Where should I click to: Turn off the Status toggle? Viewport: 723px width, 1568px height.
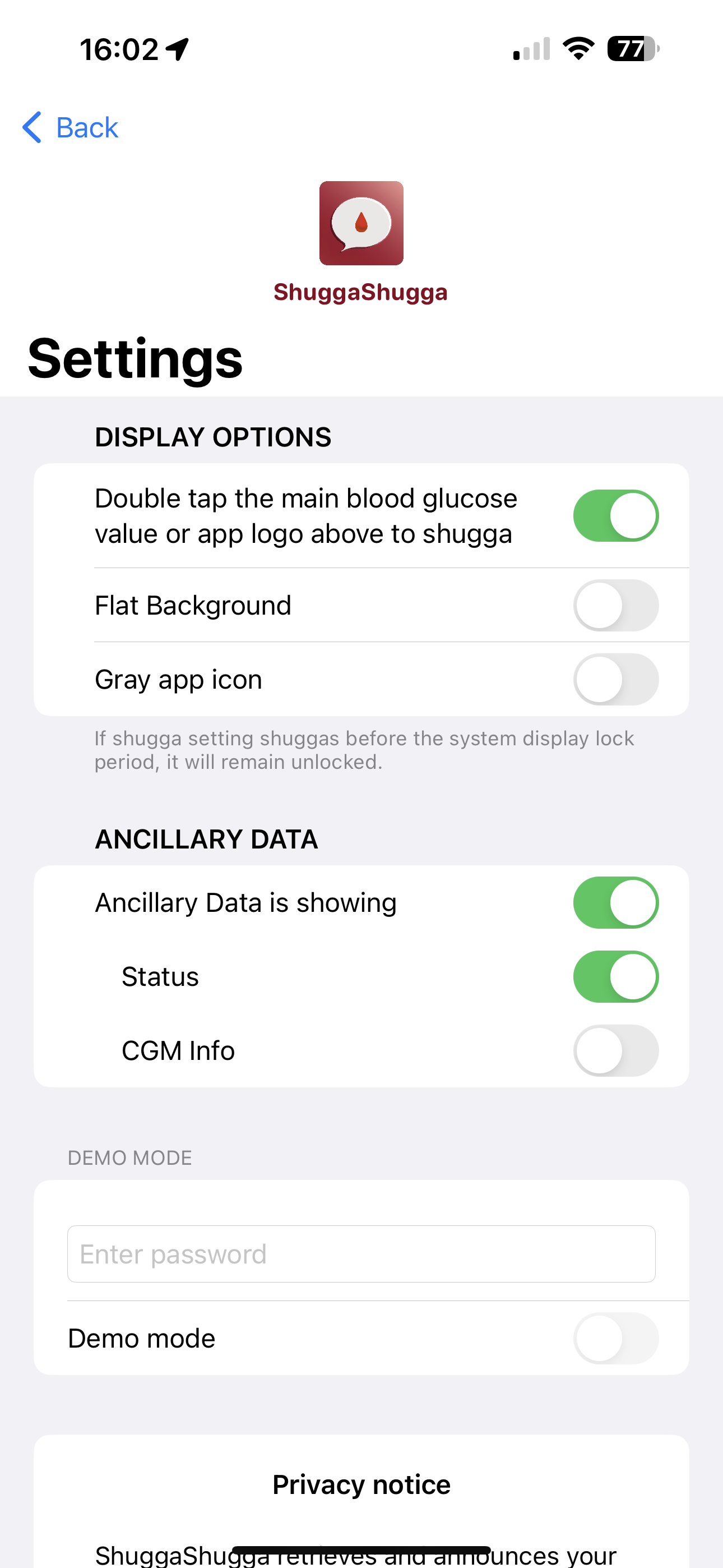tap(615, 977)
